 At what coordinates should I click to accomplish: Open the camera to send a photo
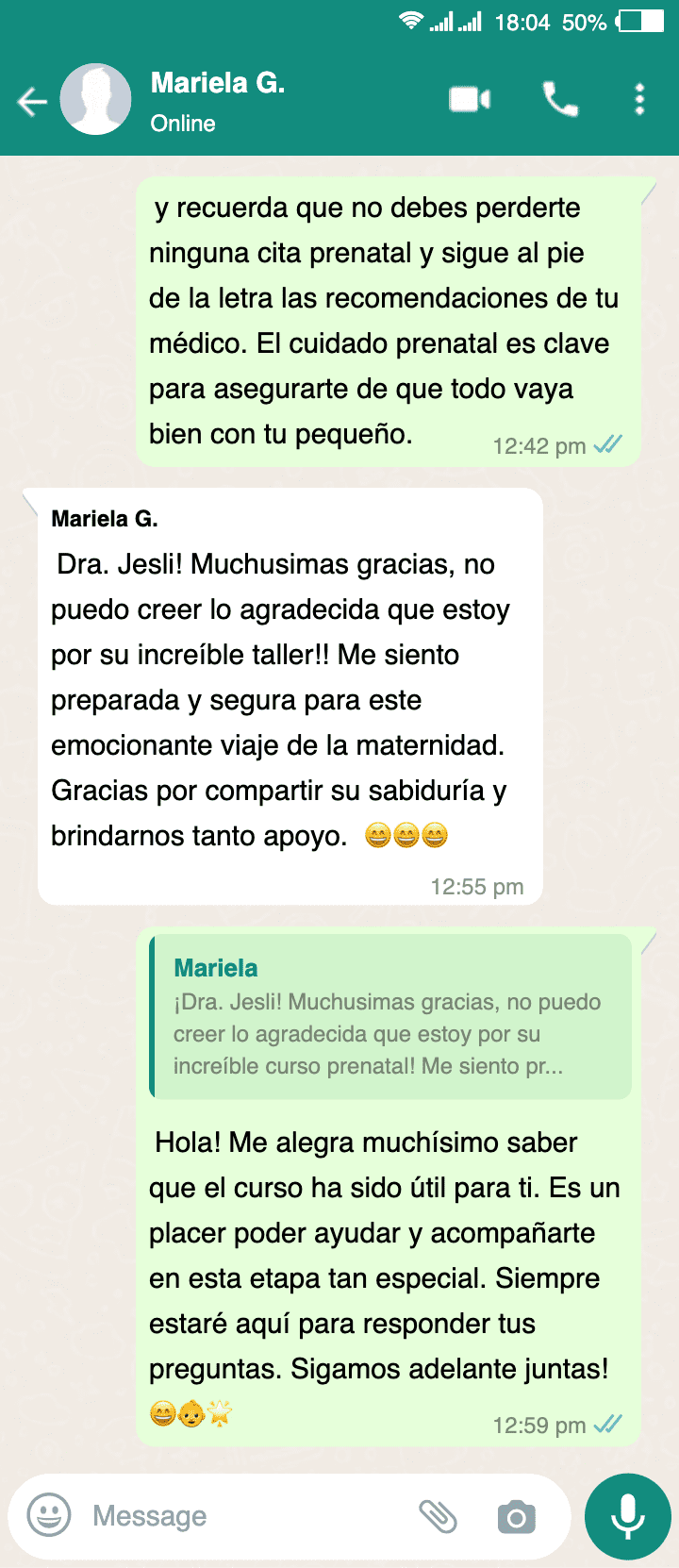(x=516, y=1517)
